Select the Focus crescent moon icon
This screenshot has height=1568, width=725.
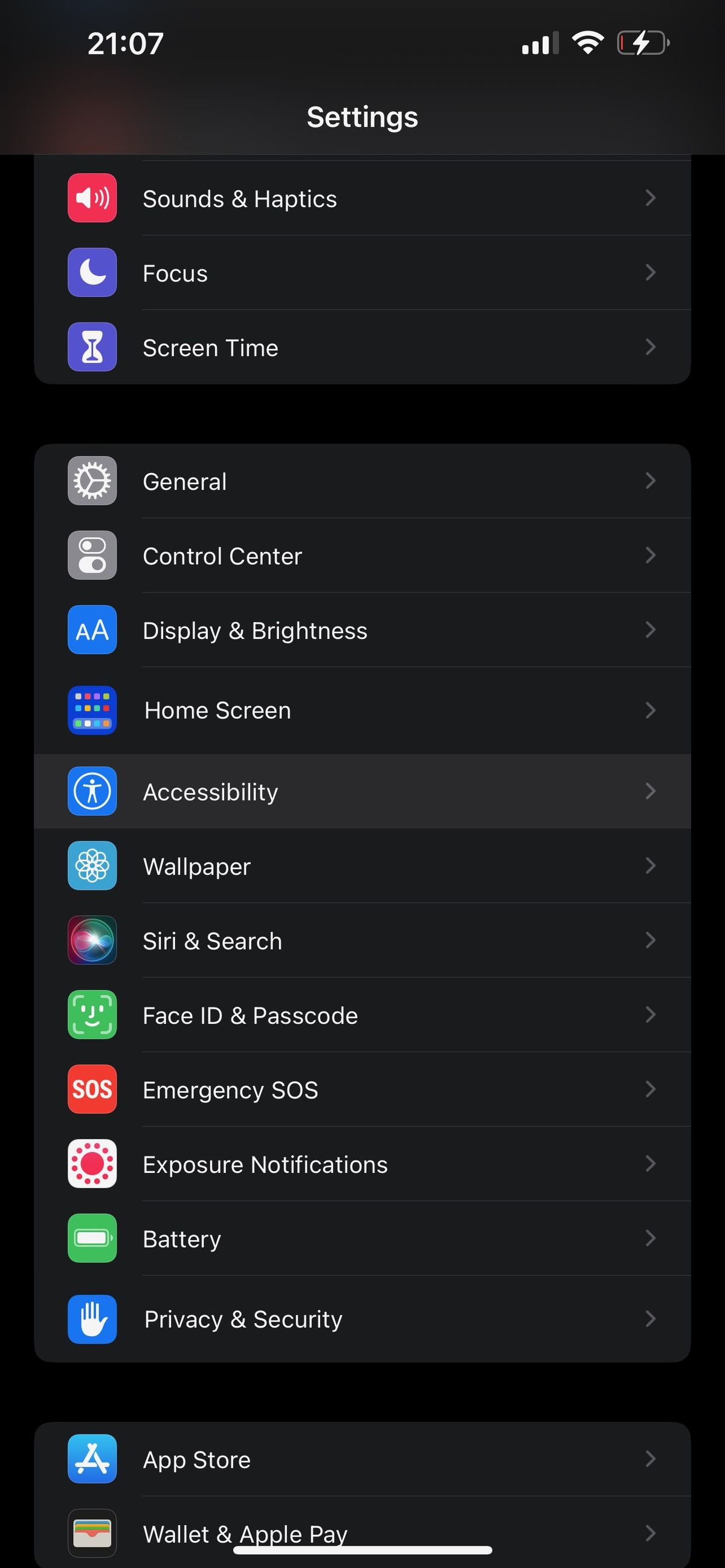pos(92,272)
